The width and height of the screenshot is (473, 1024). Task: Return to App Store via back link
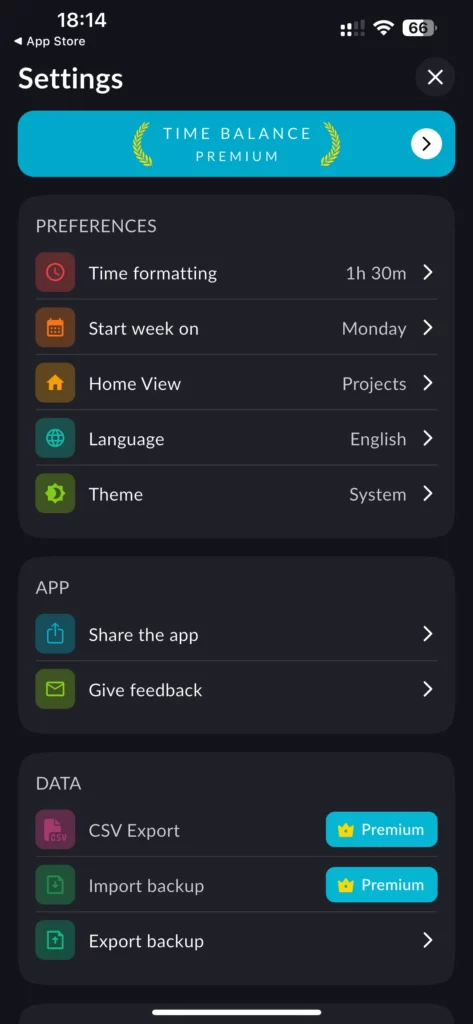(50, 41)
